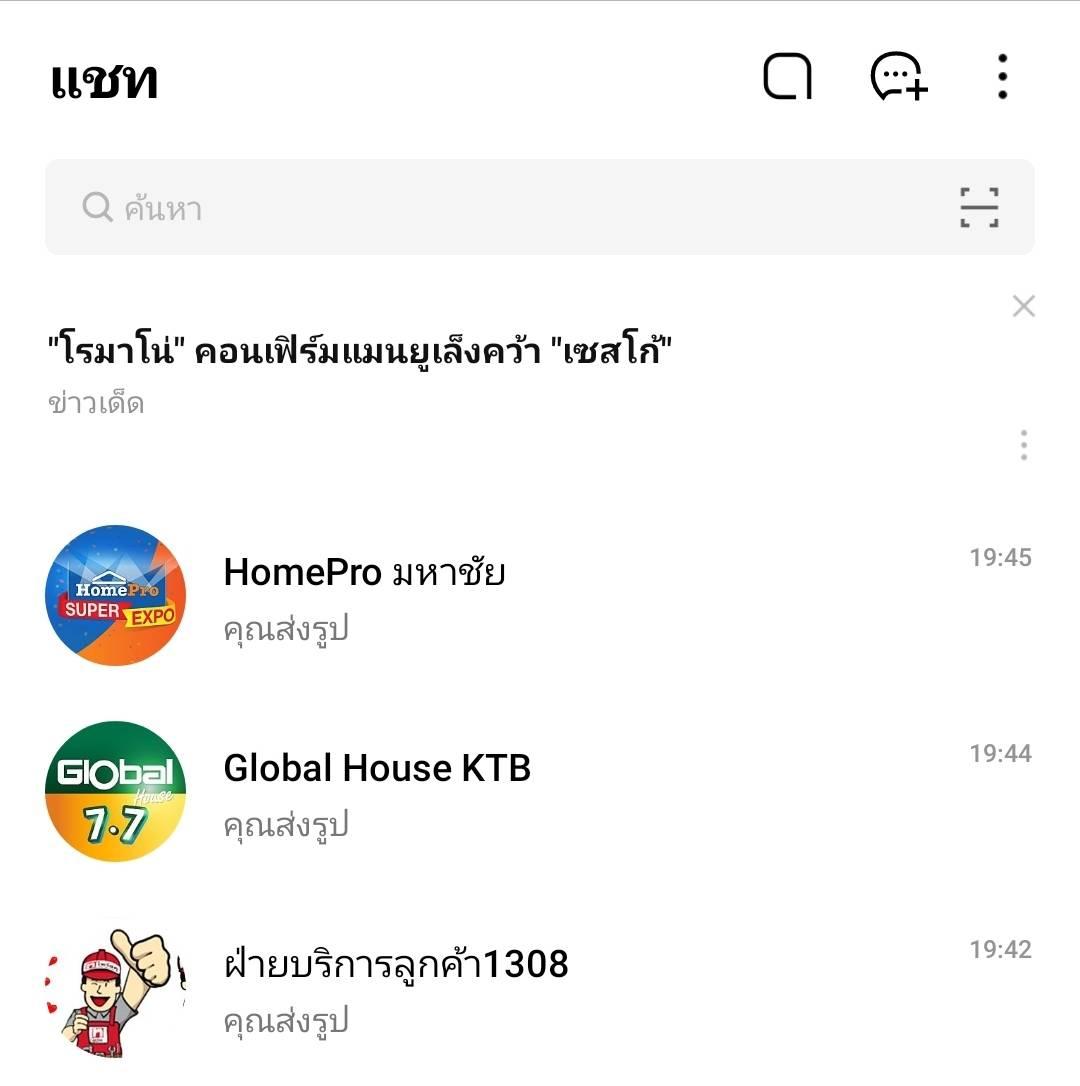
Task: Open the Keep memo icon
Action: point(787,77)
